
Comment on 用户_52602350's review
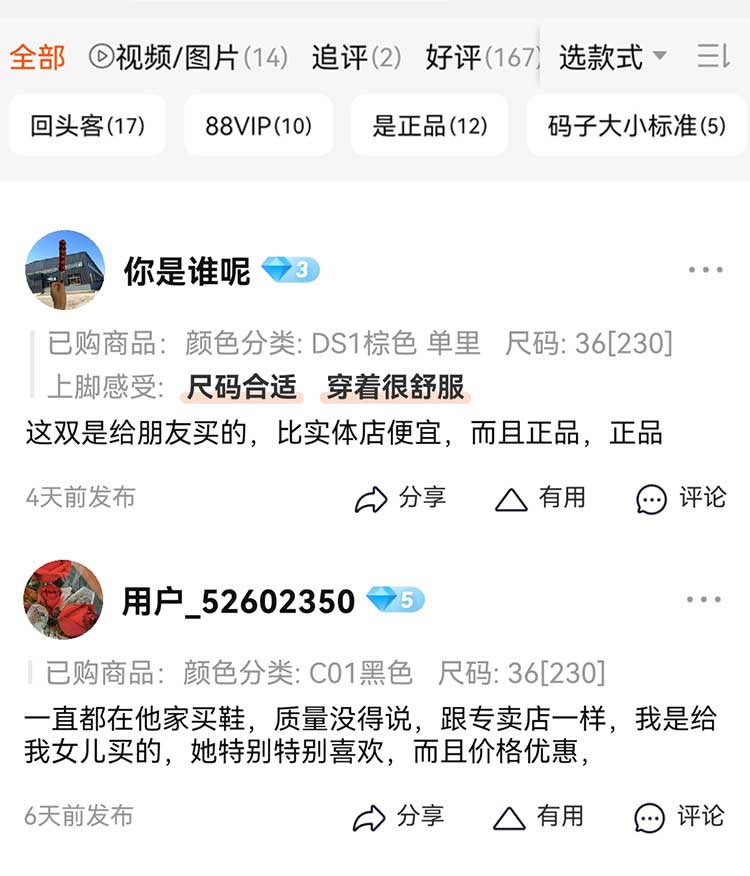pos(679,817)
